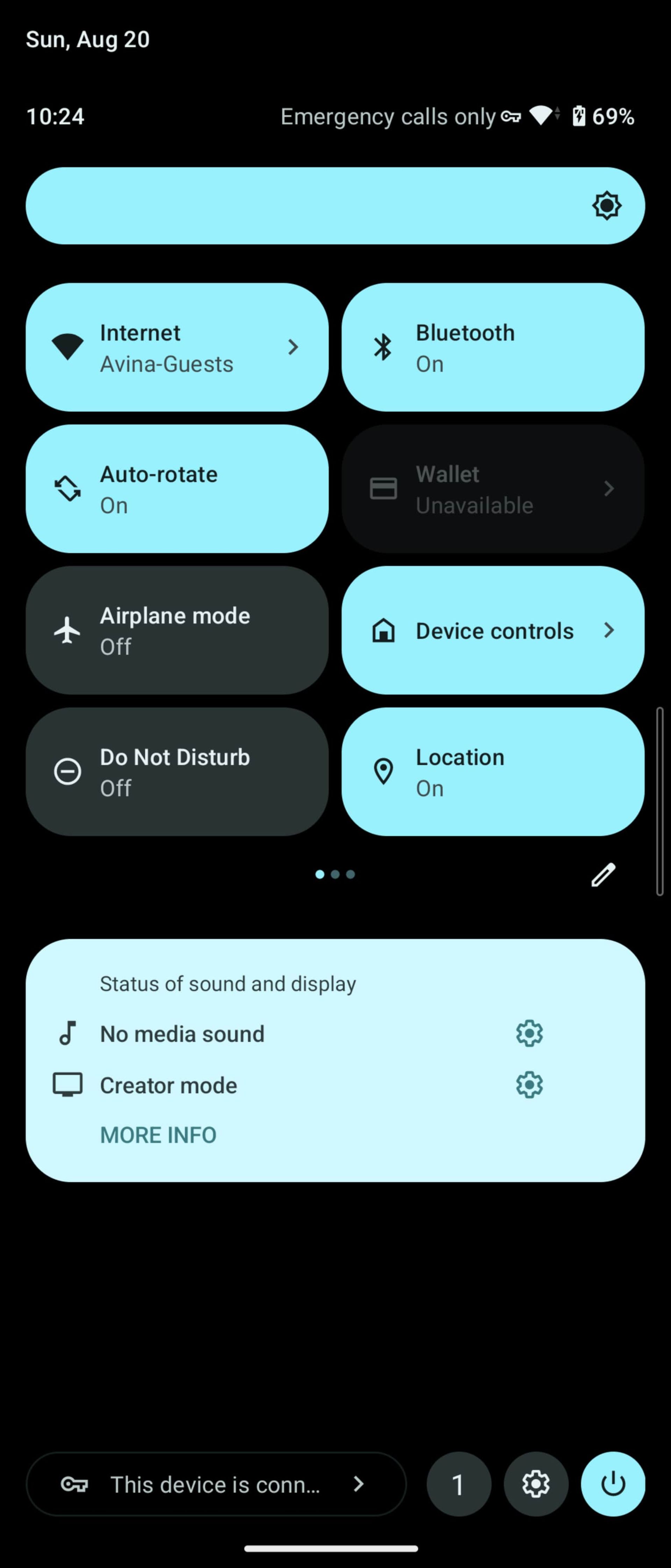This screenshot has height=1568, width=671.
Task: Open the user switcher button labeled 1
Action: click(459, 1484)
